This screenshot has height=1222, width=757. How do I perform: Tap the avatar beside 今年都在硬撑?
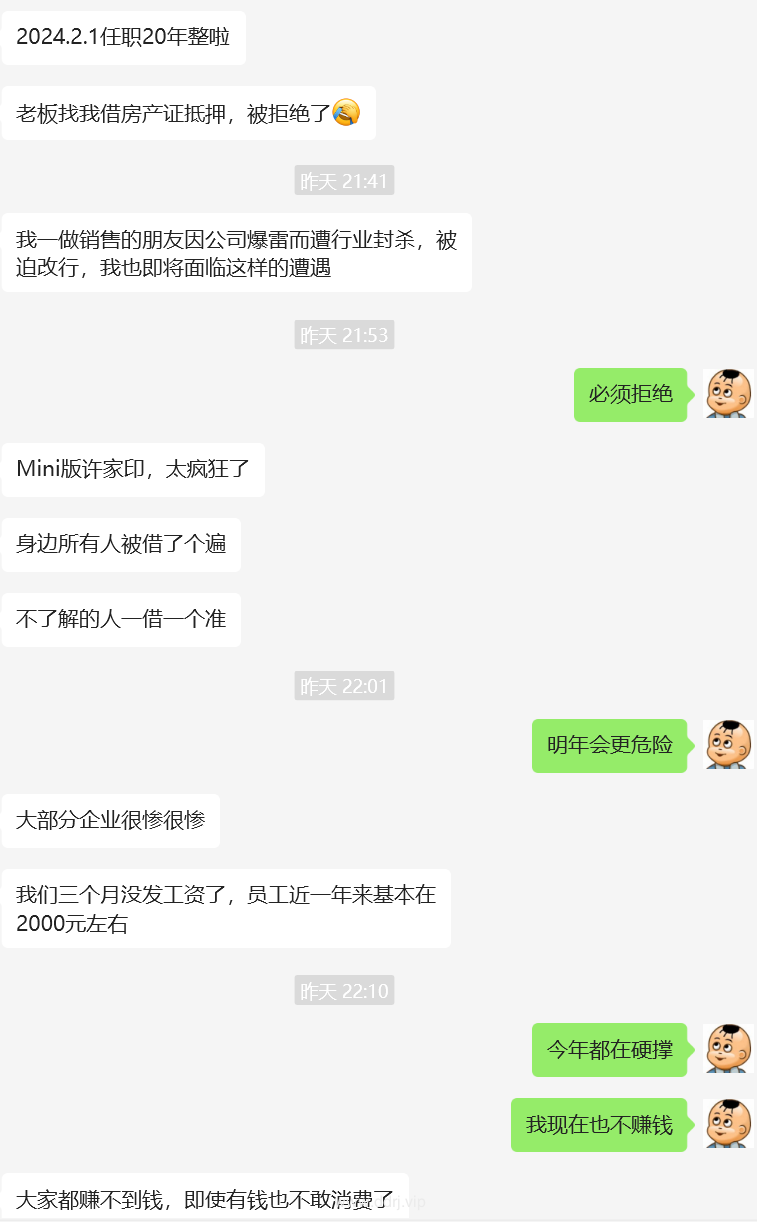pos(727,1049)
